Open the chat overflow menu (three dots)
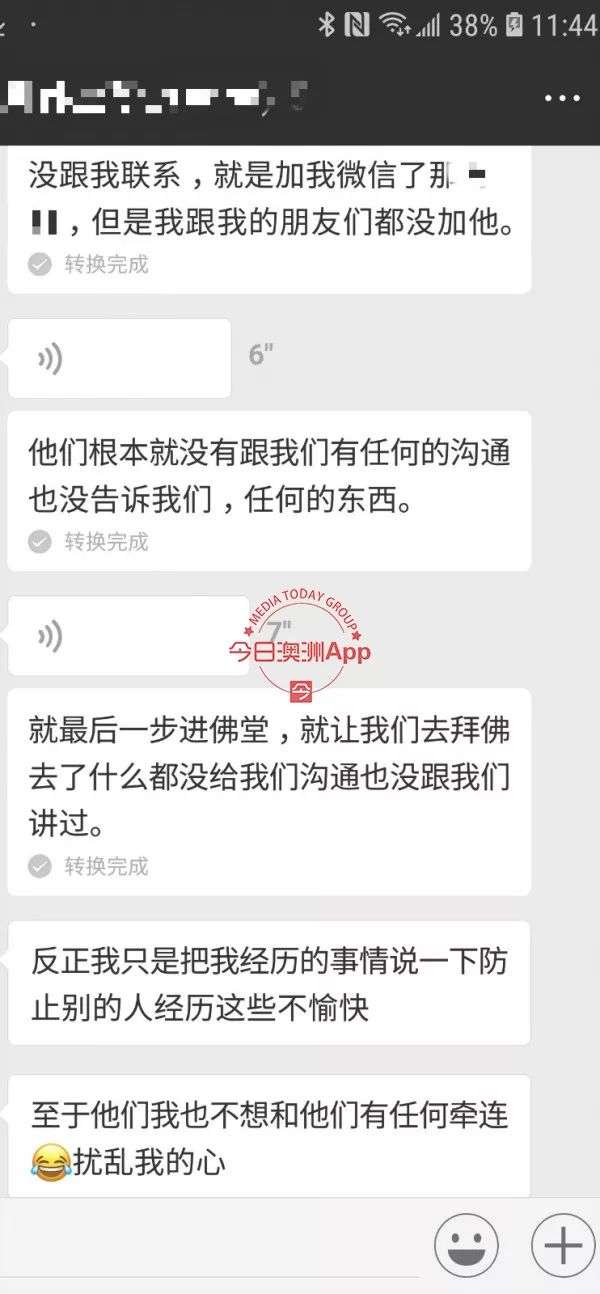The image size is (600, 1294). tap(562, 98)
